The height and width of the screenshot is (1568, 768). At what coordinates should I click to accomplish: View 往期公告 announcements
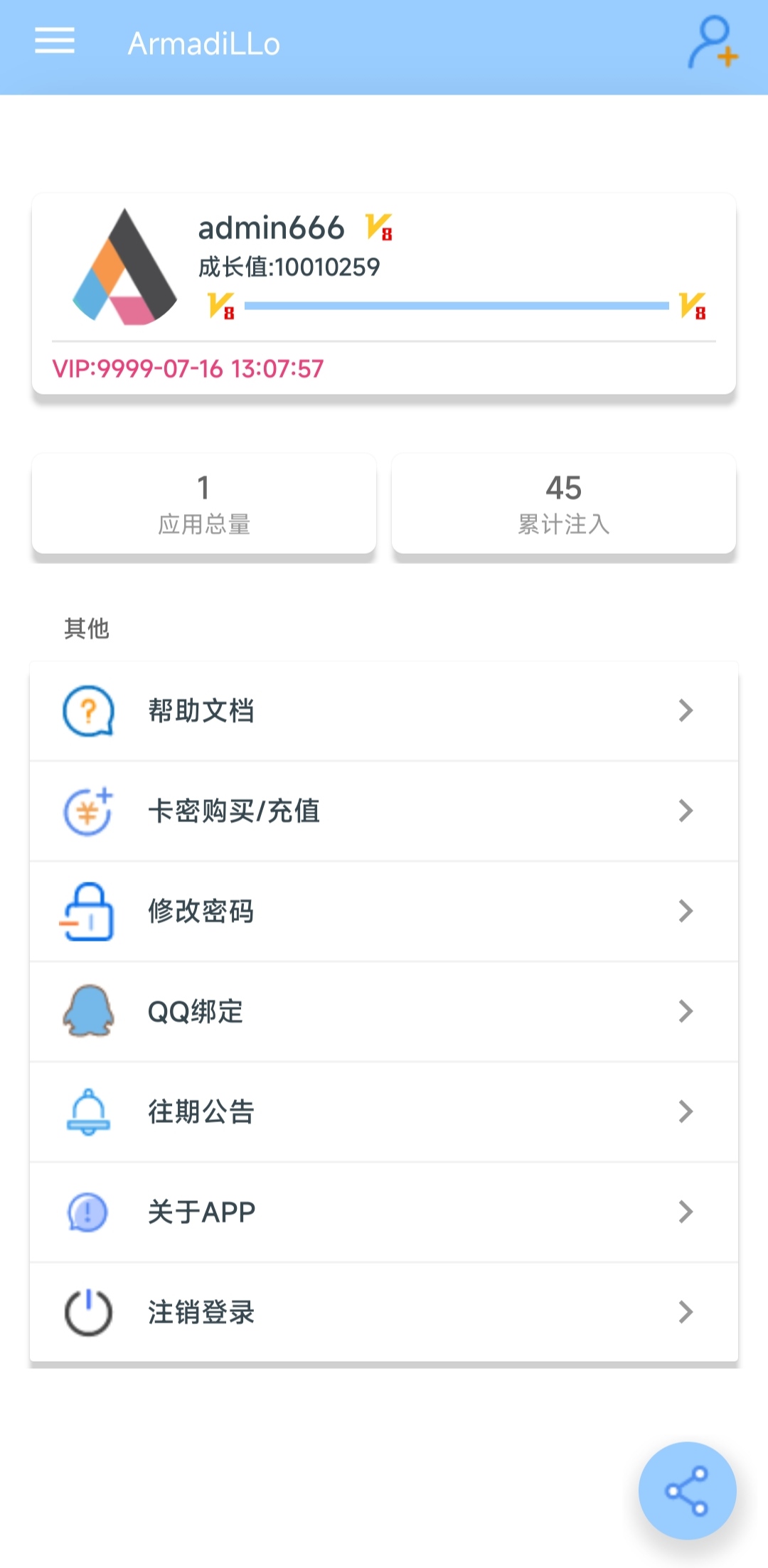383,1112
